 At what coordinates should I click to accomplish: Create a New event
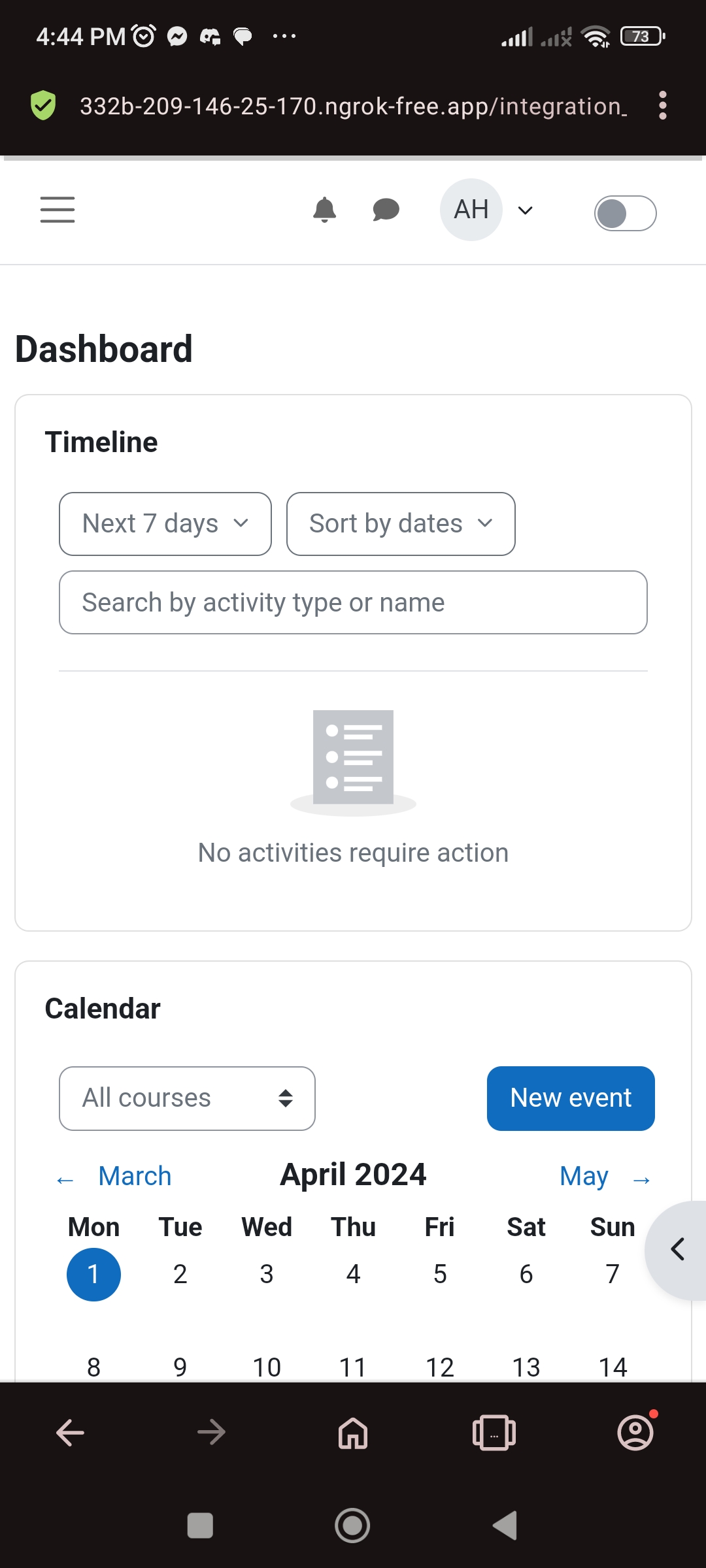pos(571,1098)
